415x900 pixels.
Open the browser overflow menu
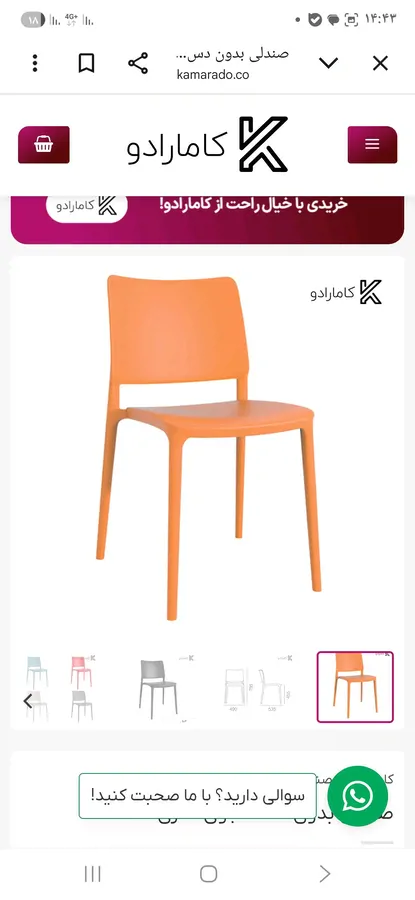tap(35, 63)
